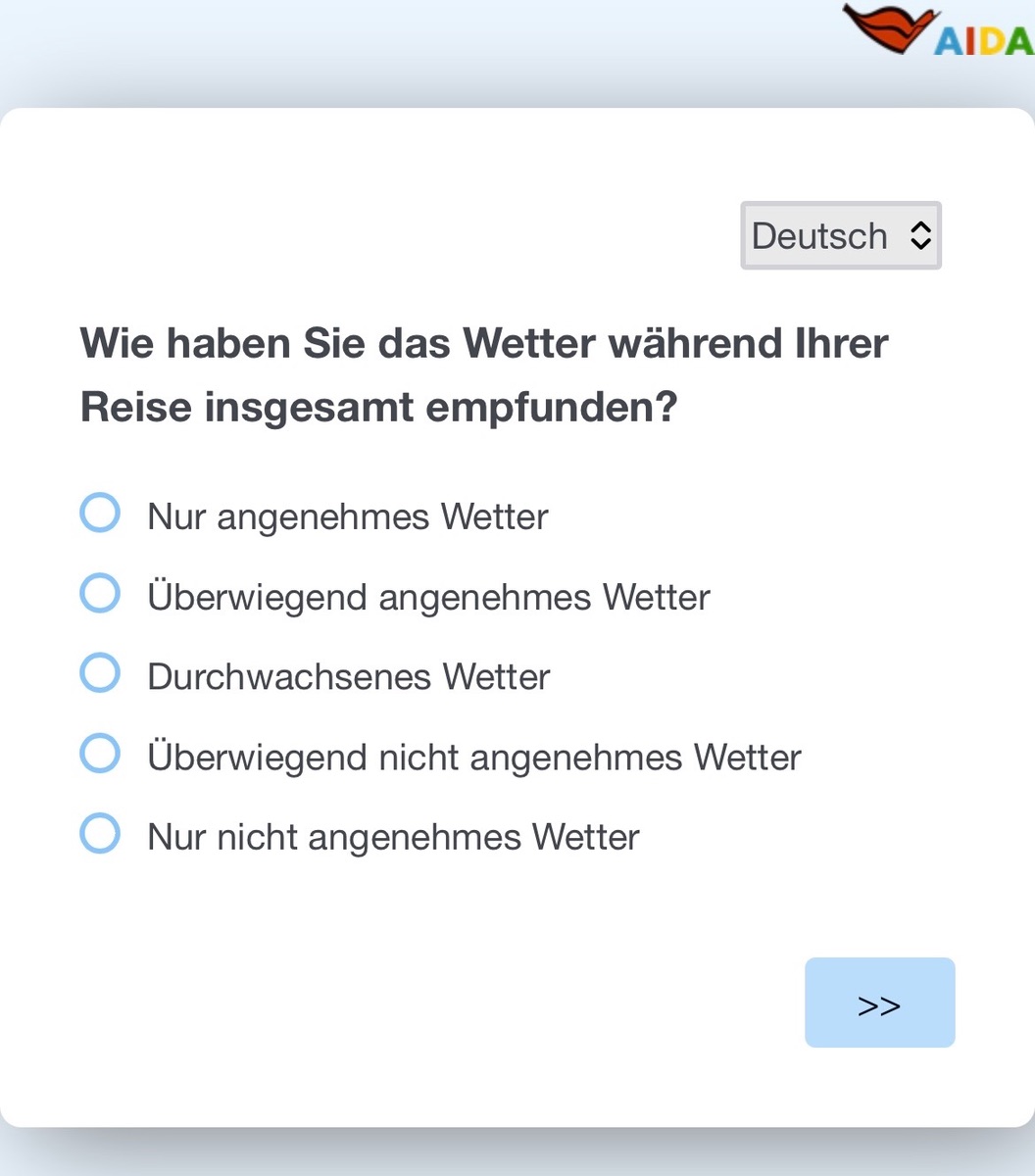Choose 'Überwiegend angenehmes Wetter'
1035x1176 pixels.
coord(100,594)
